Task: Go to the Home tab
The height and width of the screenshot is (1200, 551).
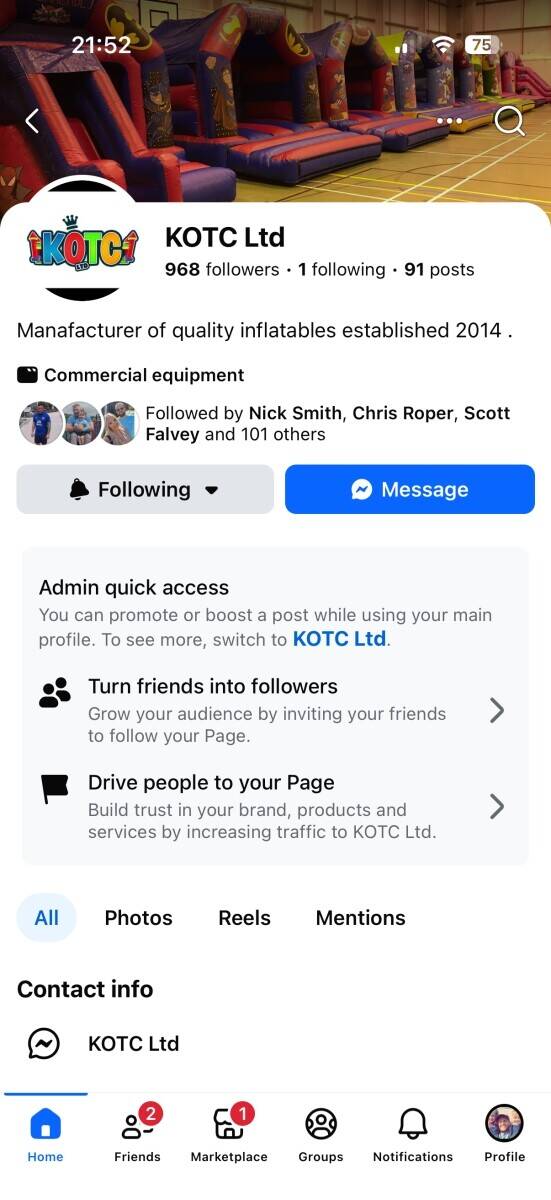Action: click(x=45, y=1135)
